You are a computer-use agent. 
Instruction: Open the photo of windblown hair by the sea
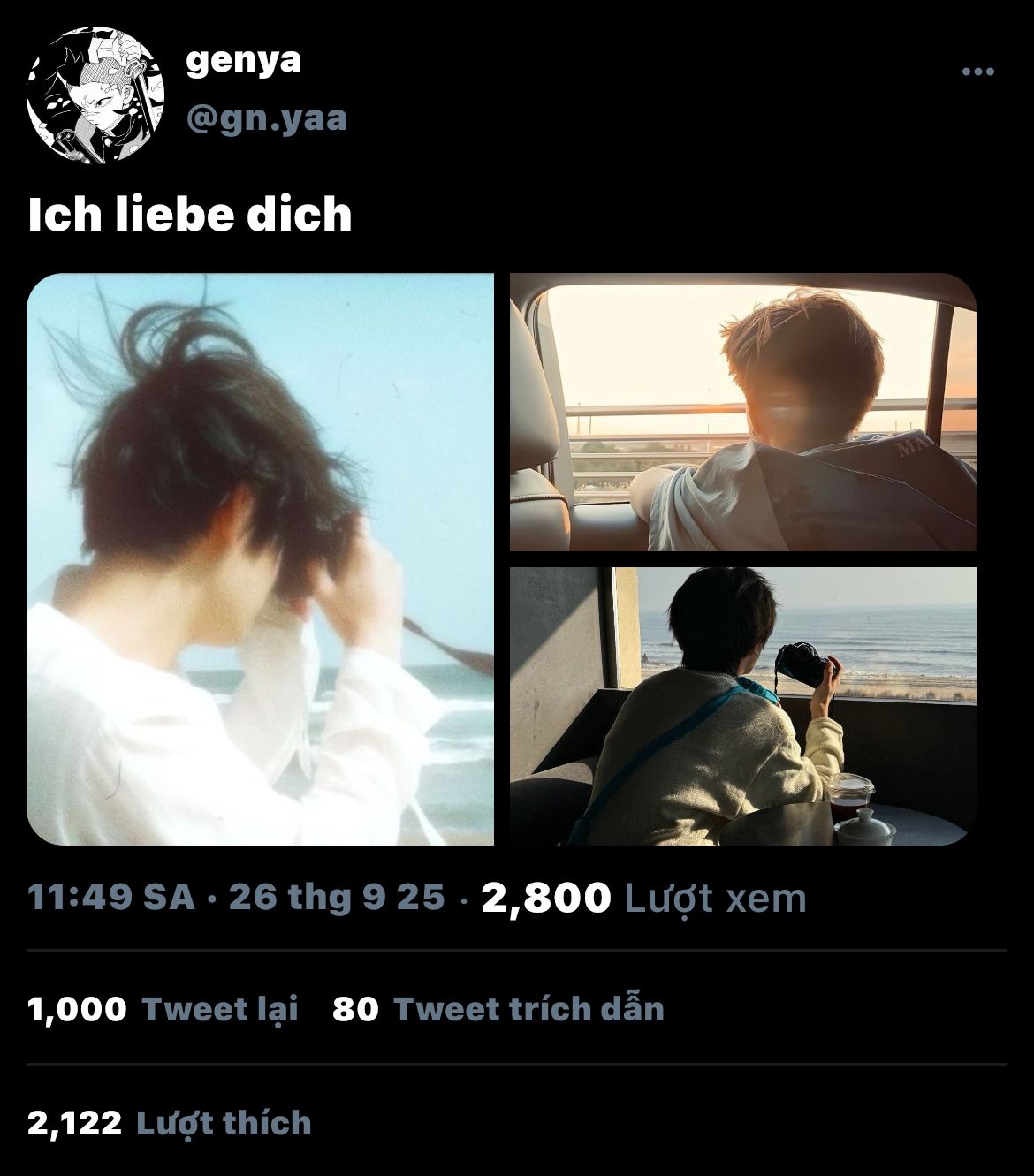(x=260, y=558)
